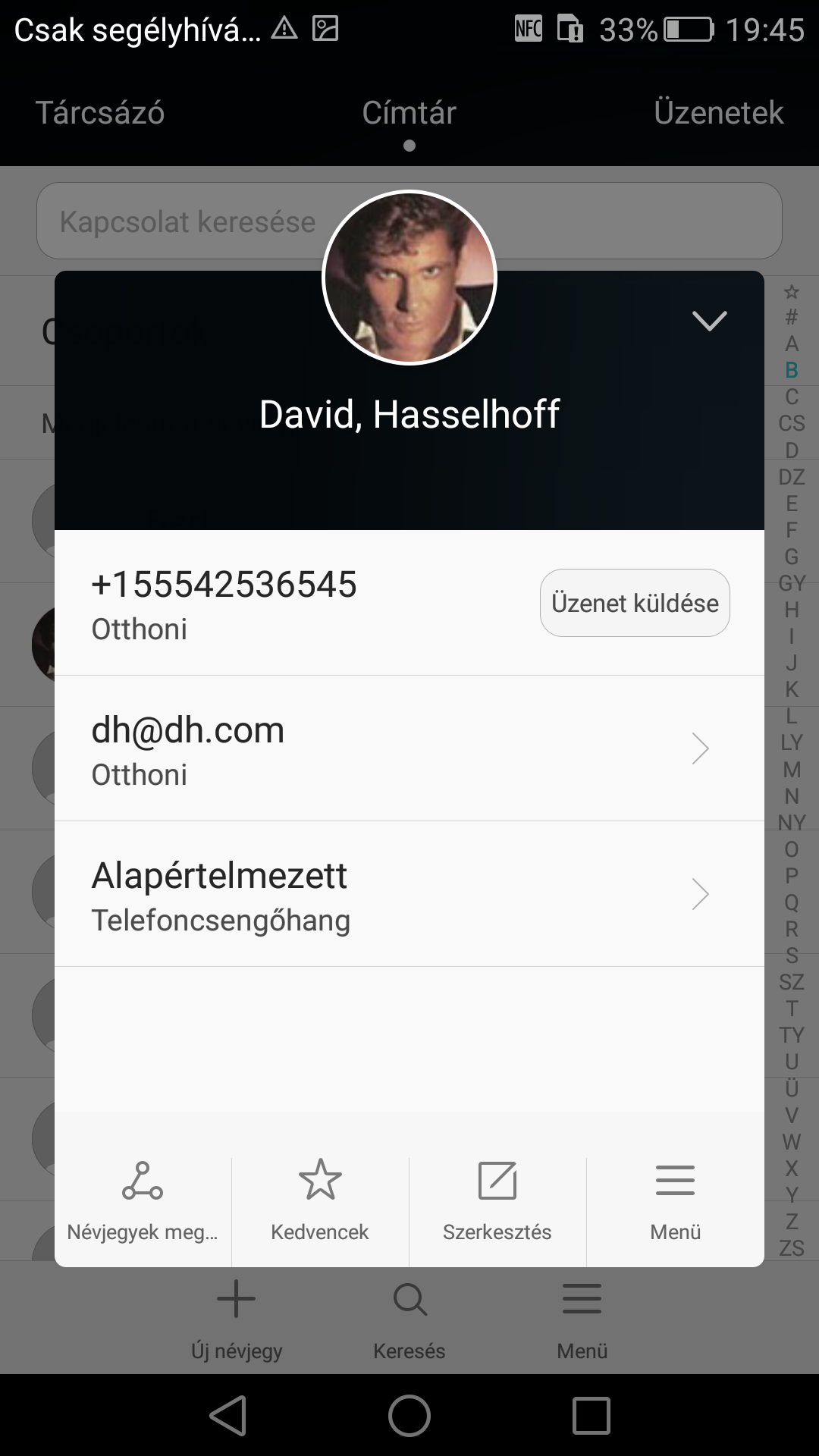Tap Üzenet küldése to send a message
The width and height of the screenshot is (819, 1456).
pos(635,603)
